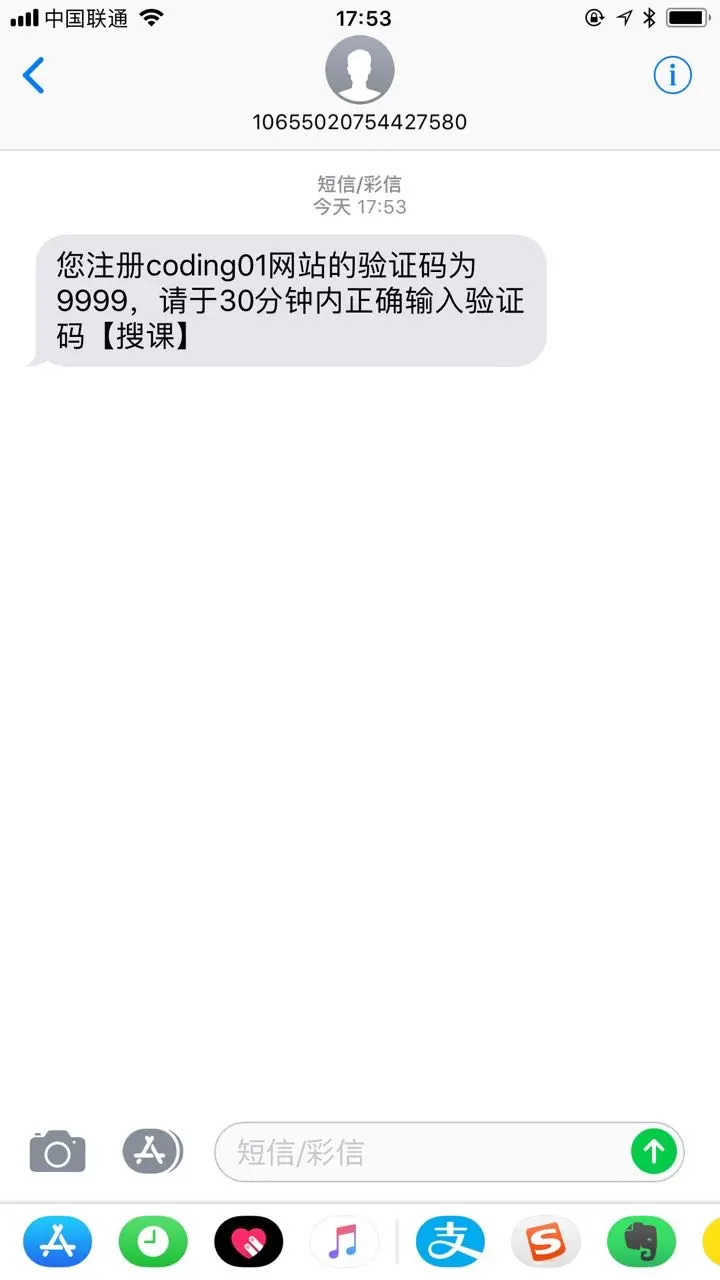Open conversation details info icon
The width and height of the screenshot is (720, 1280).
click(x=672, y=75)
